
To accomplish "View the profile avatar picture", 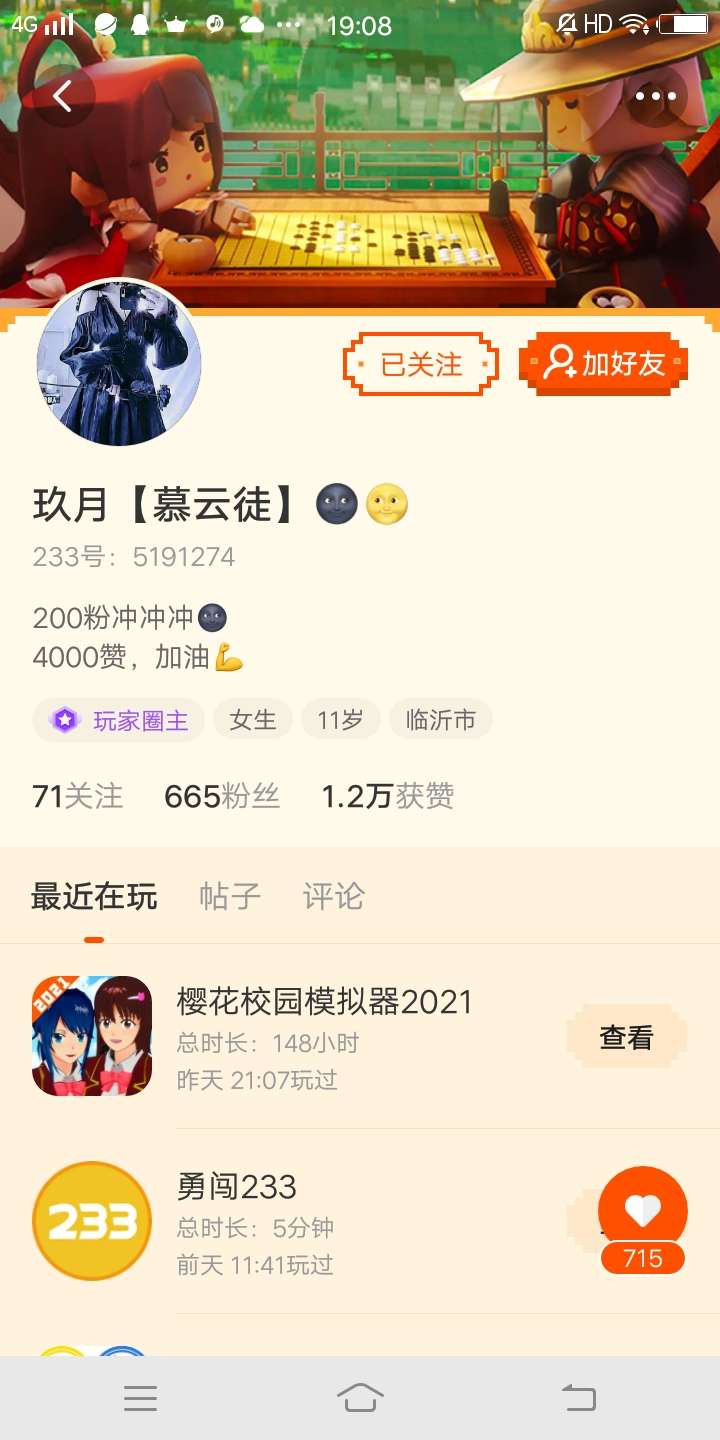I will pos(119,363).
